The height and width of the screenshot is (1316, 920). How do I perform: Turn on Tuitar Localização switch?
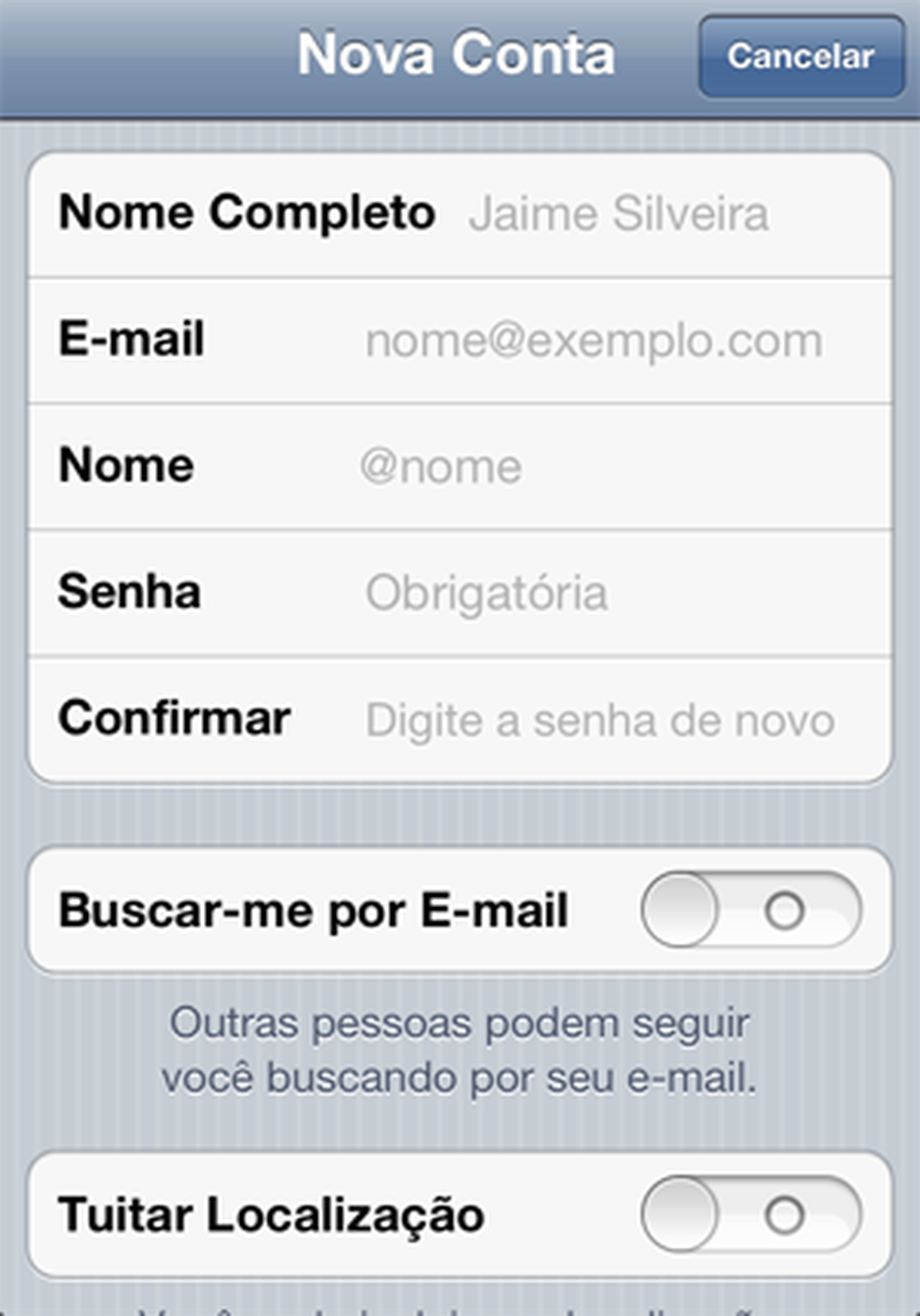click(751, 1215)
